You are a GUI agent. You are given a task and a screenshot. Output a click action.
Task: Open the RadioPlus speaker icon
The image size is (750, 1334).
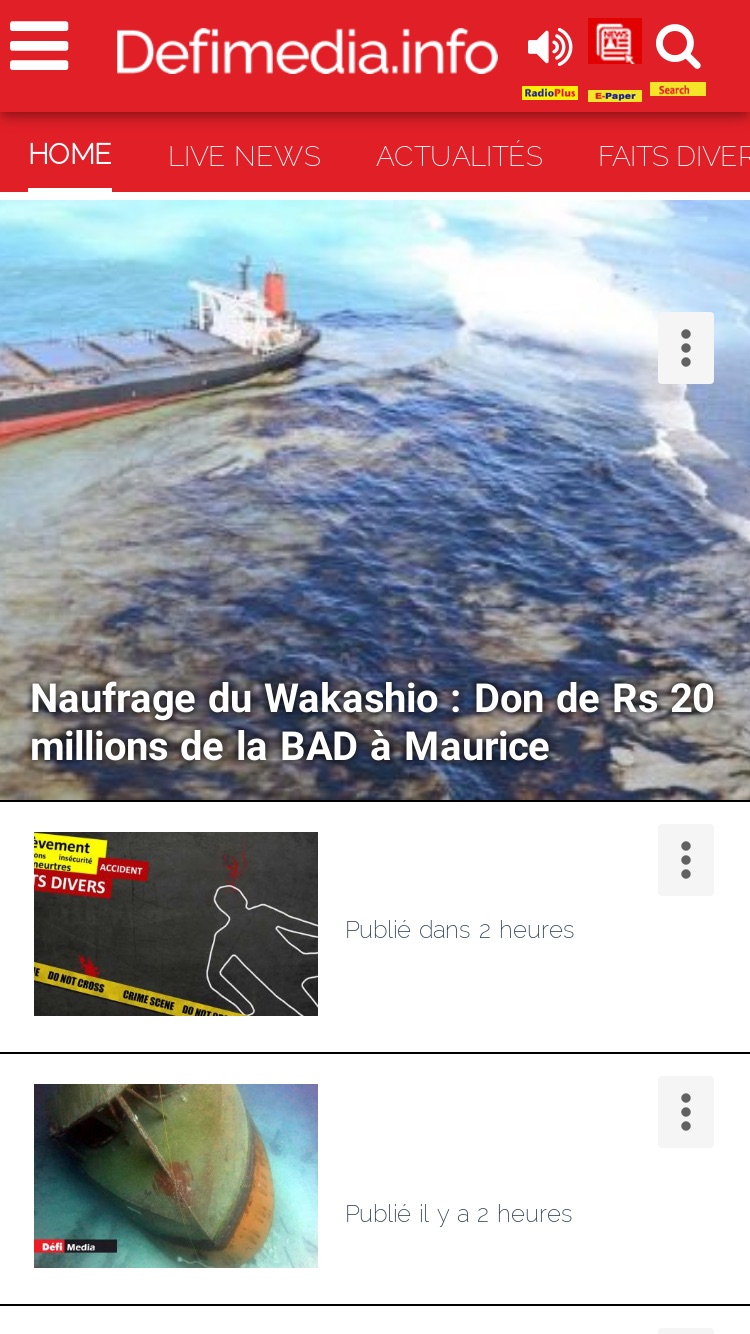pyautogui.click(x=550, y=59)
